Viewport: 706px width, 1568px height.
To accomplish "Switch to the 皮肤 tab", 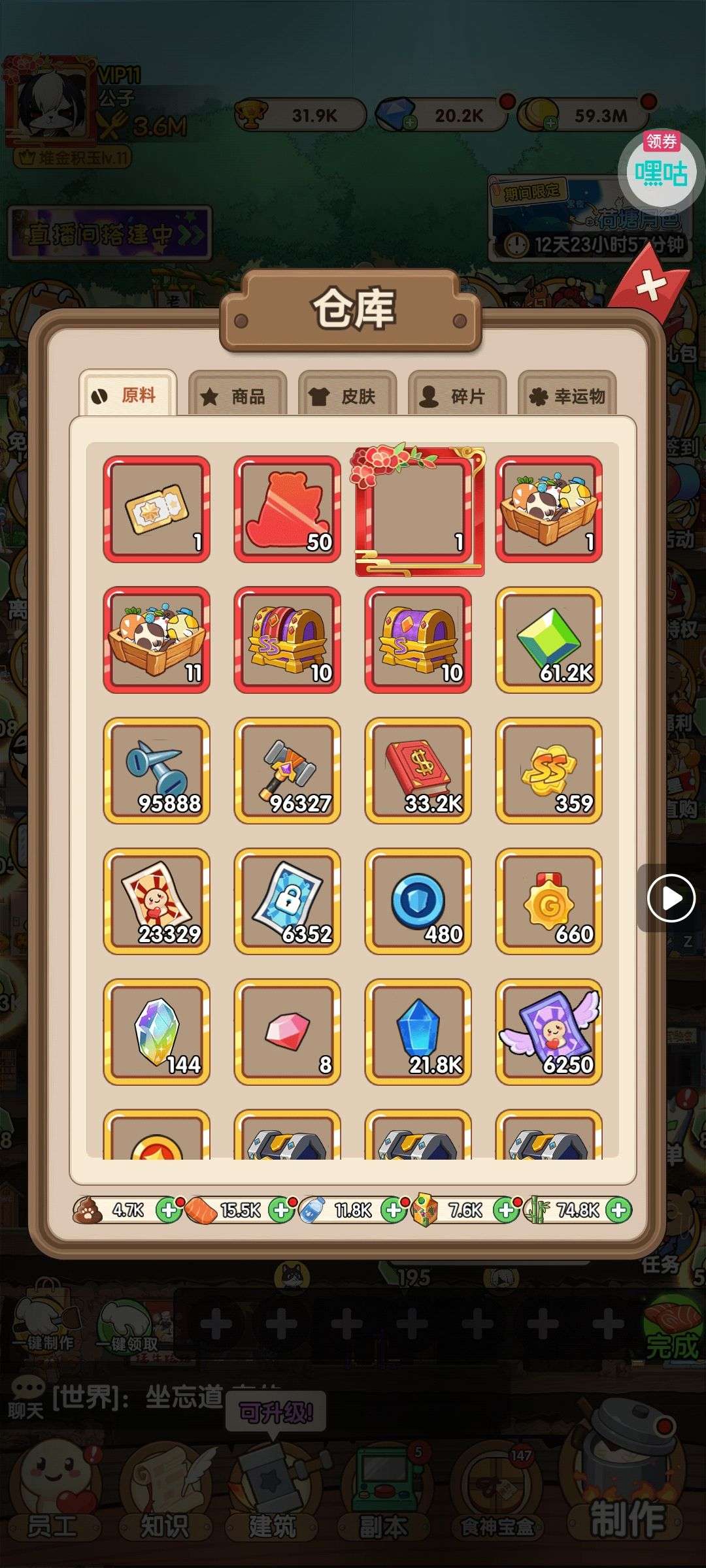I will click(348, 396).
